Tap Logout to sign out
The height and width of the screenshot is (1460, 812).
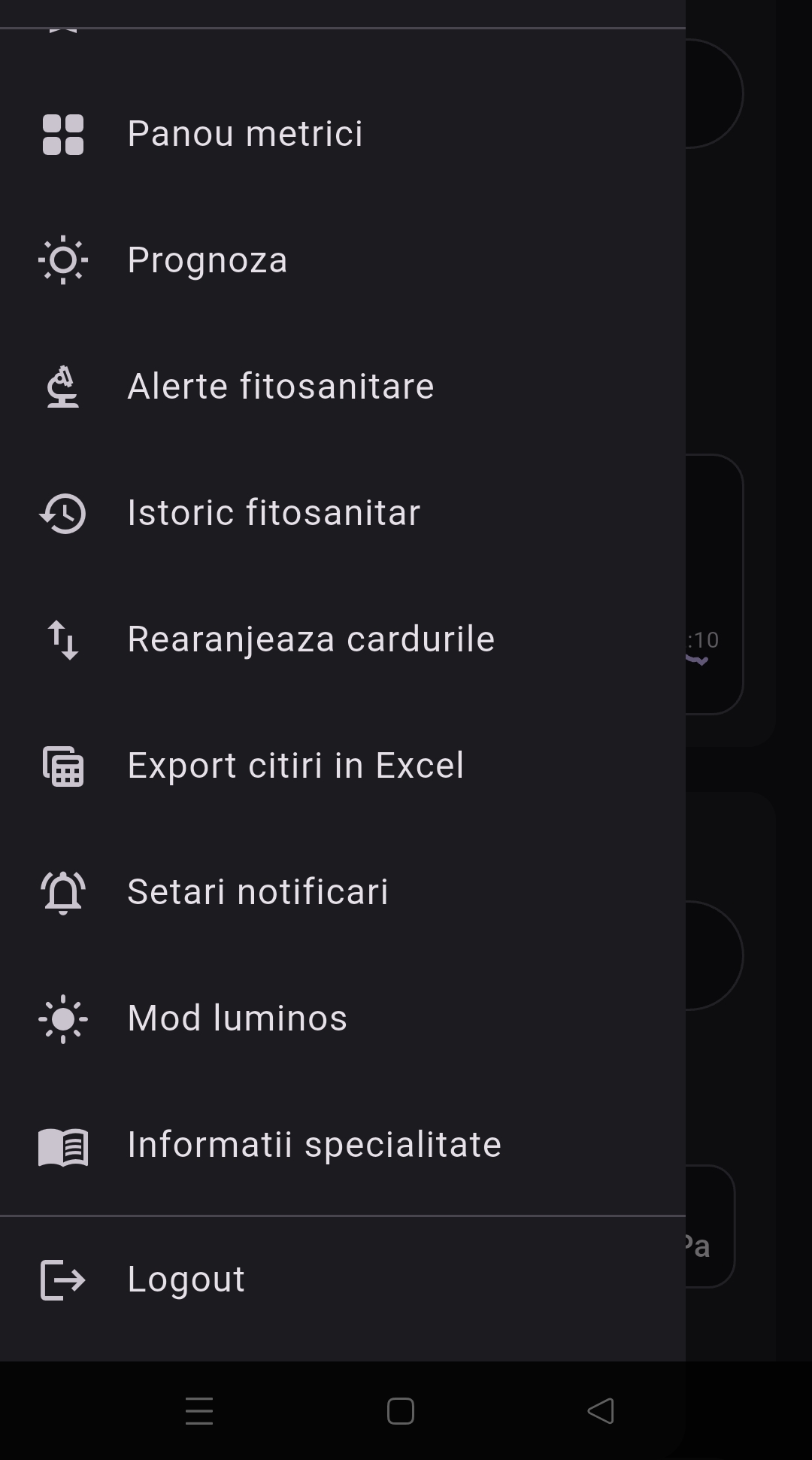pos(185,1279)
